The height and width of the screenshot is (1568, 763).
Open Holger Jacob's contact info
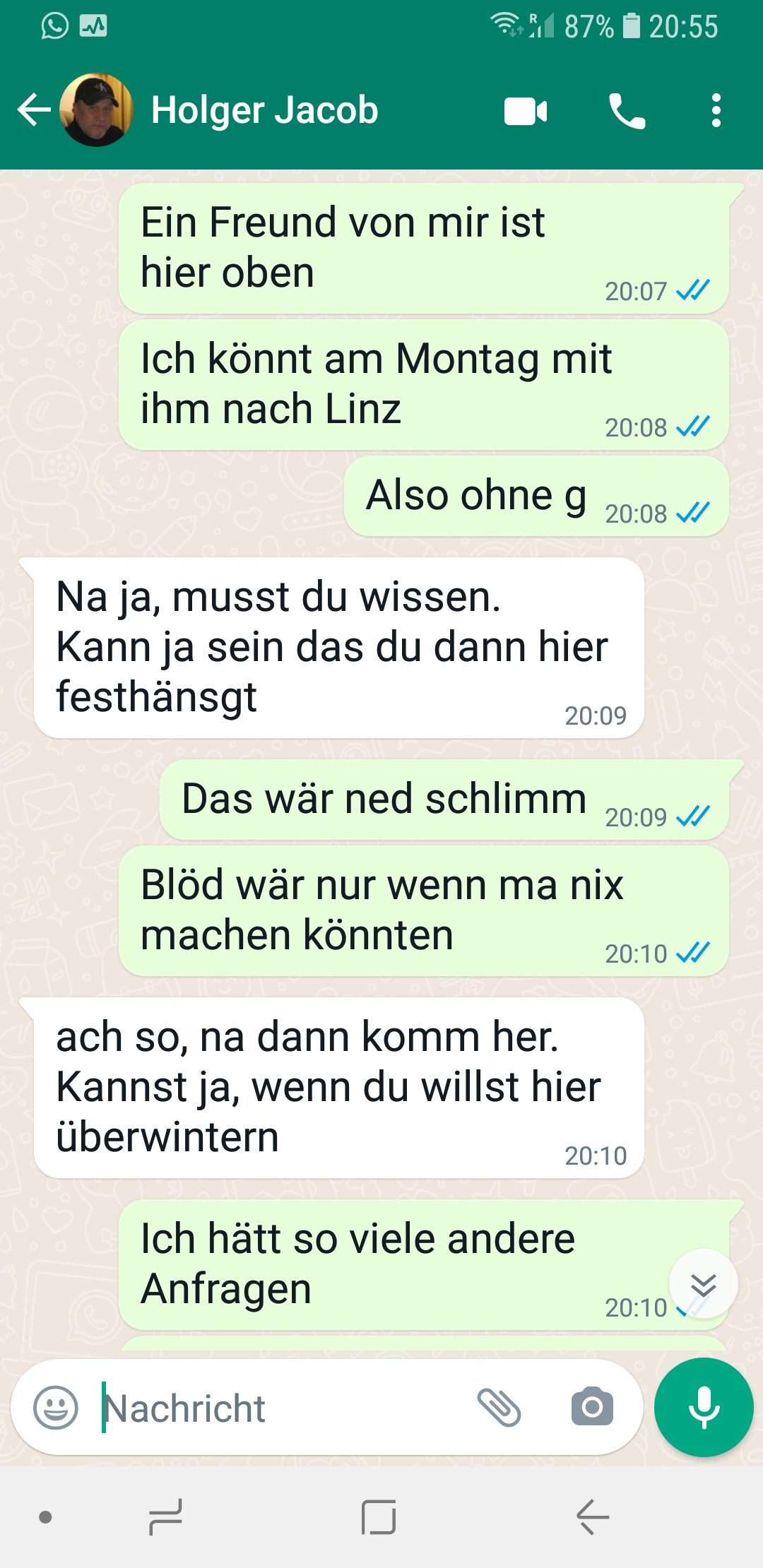tap(264, 110)
